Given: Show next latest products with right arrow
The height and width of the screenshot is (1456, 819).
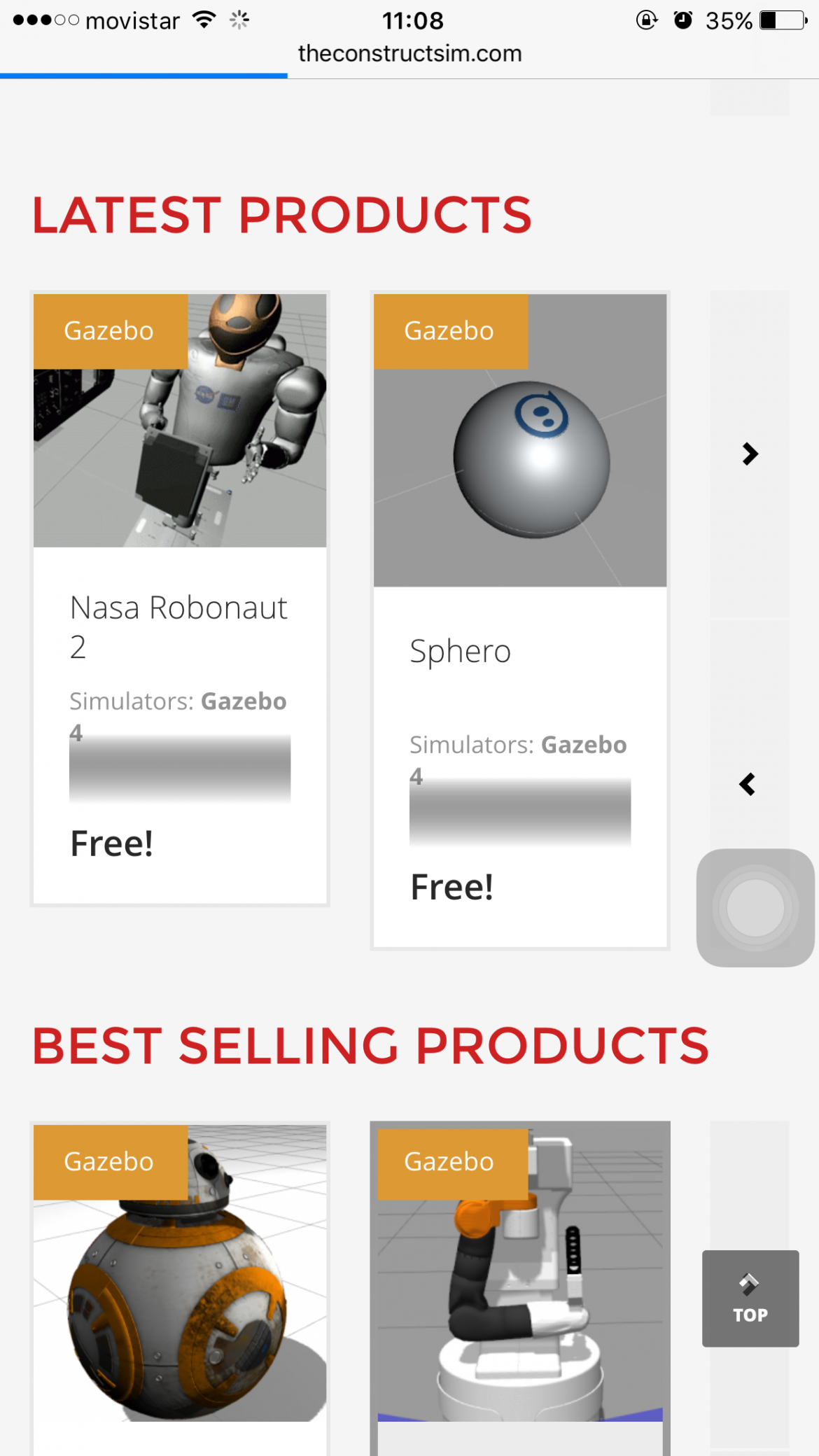Looking at the screenshot, I should pyautogui.click(x=750, y=454).
